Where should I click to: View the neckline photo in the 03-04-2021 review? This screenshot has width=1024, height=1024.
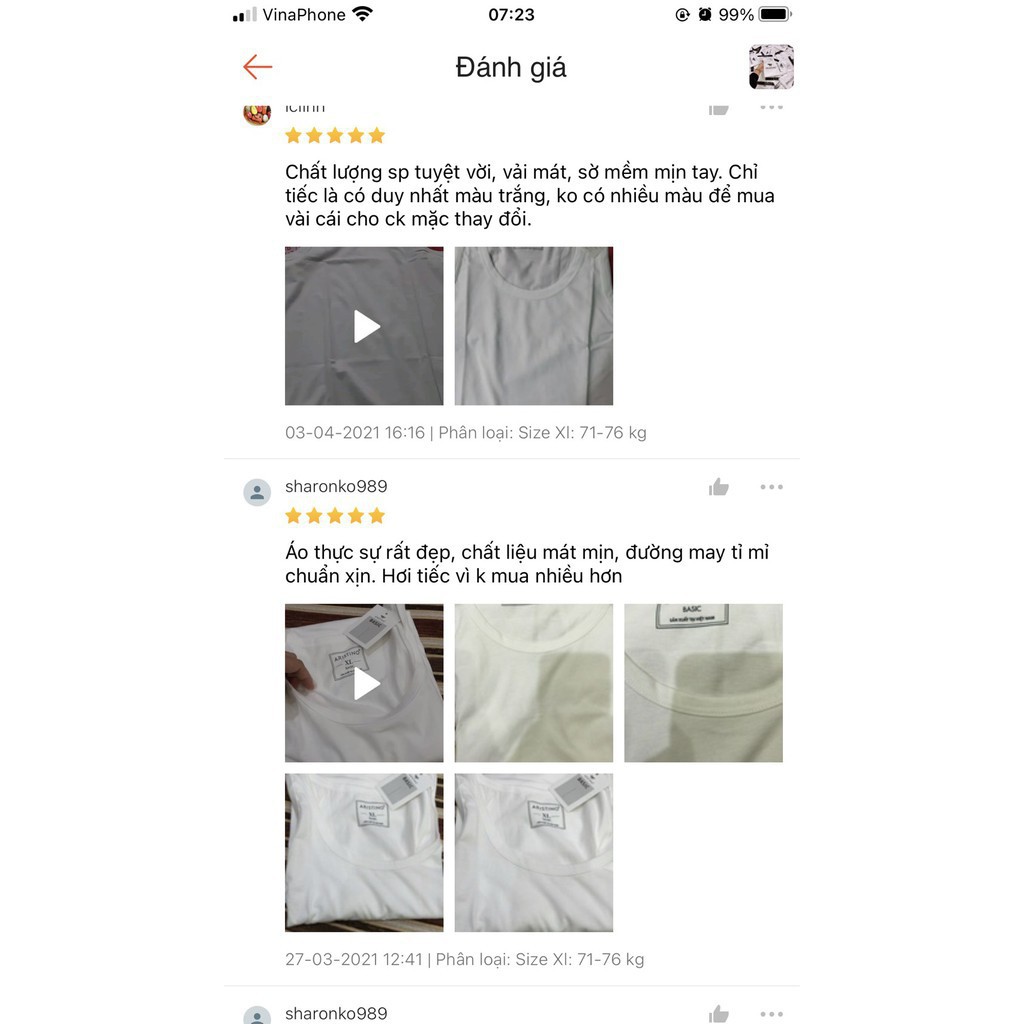[534, 326]
